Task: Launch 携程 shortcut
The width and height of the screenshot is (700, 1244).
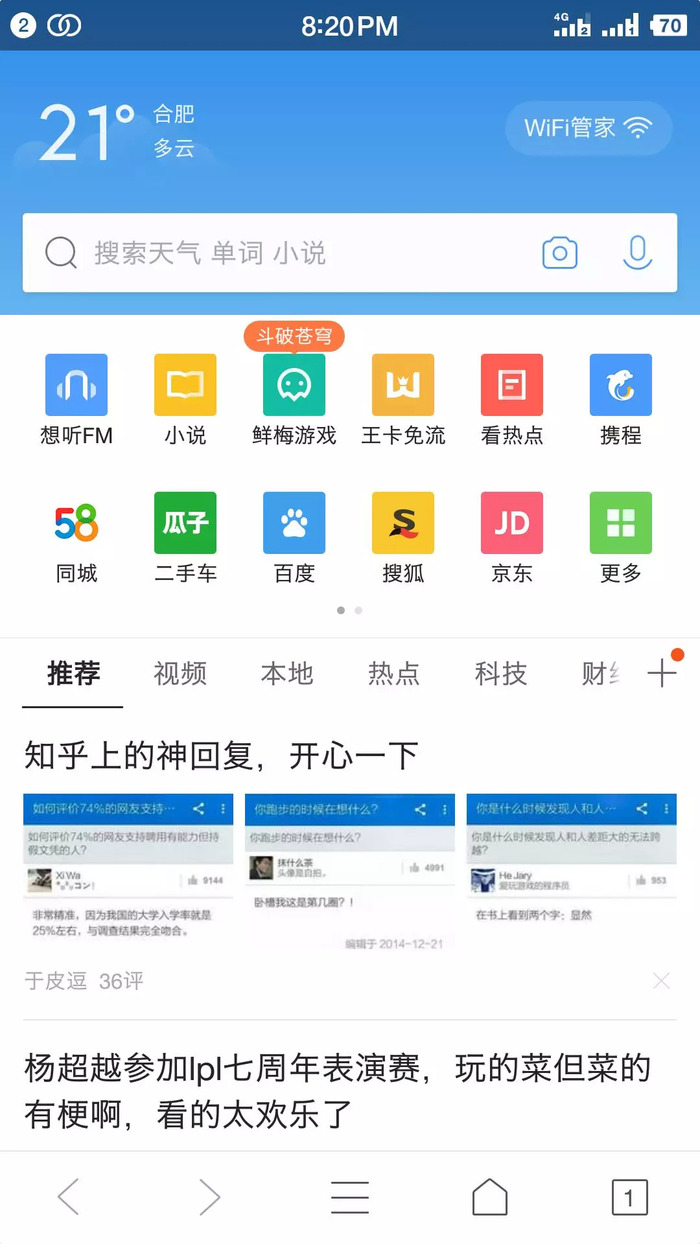Action: (620, 399)
